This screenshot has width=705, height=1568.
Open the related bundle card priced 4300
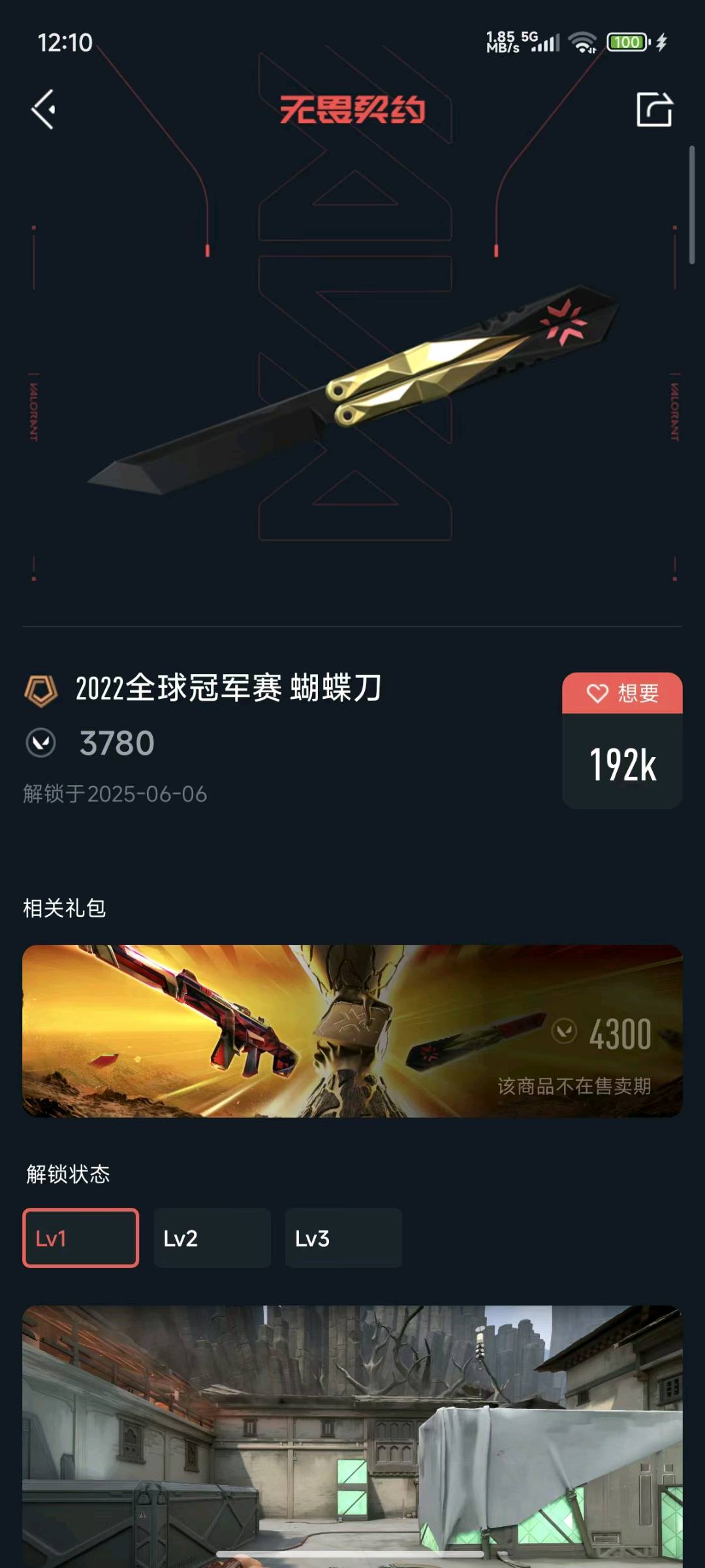pyautogui.click(x=352, y=1031)
